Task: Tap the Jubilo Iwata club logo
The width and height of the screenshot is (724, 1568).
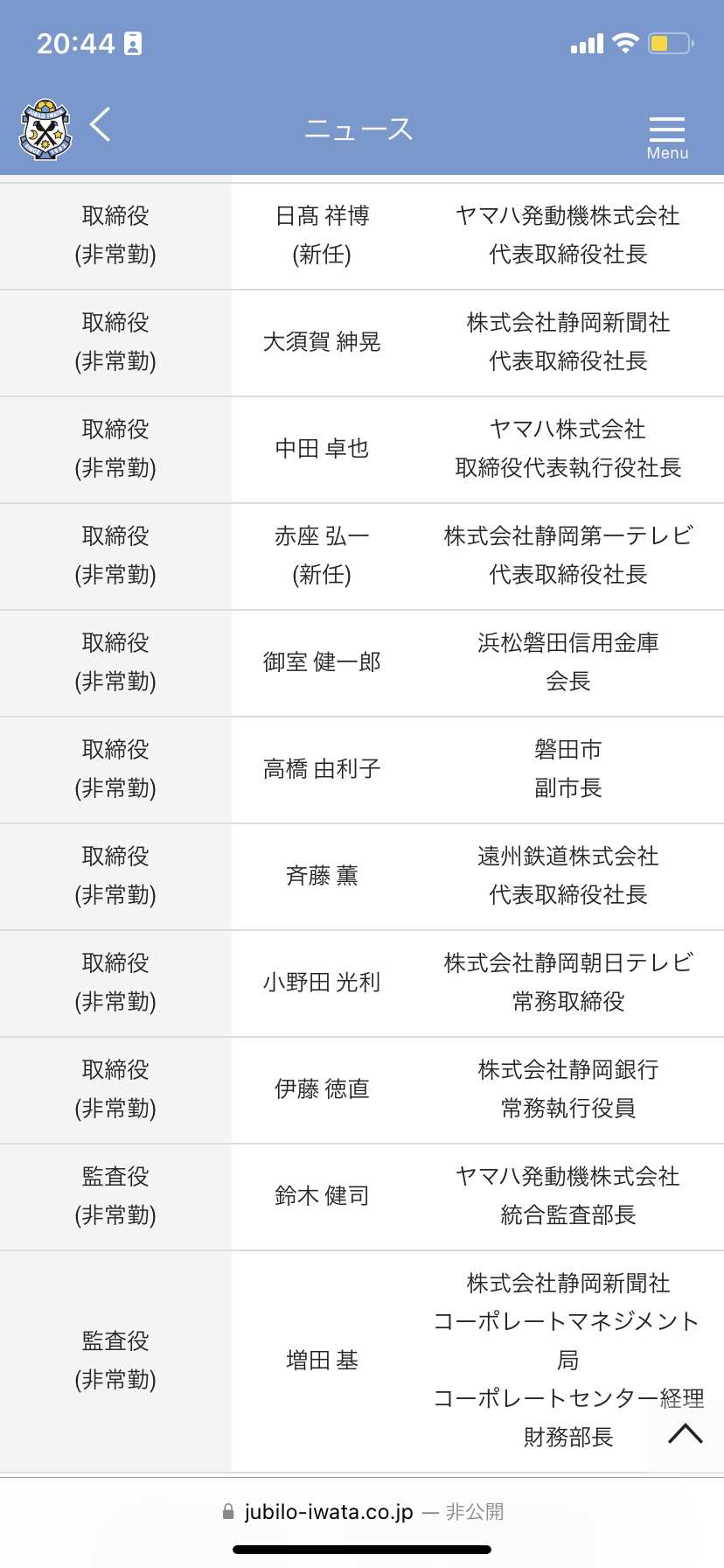Action: point(45,129)
